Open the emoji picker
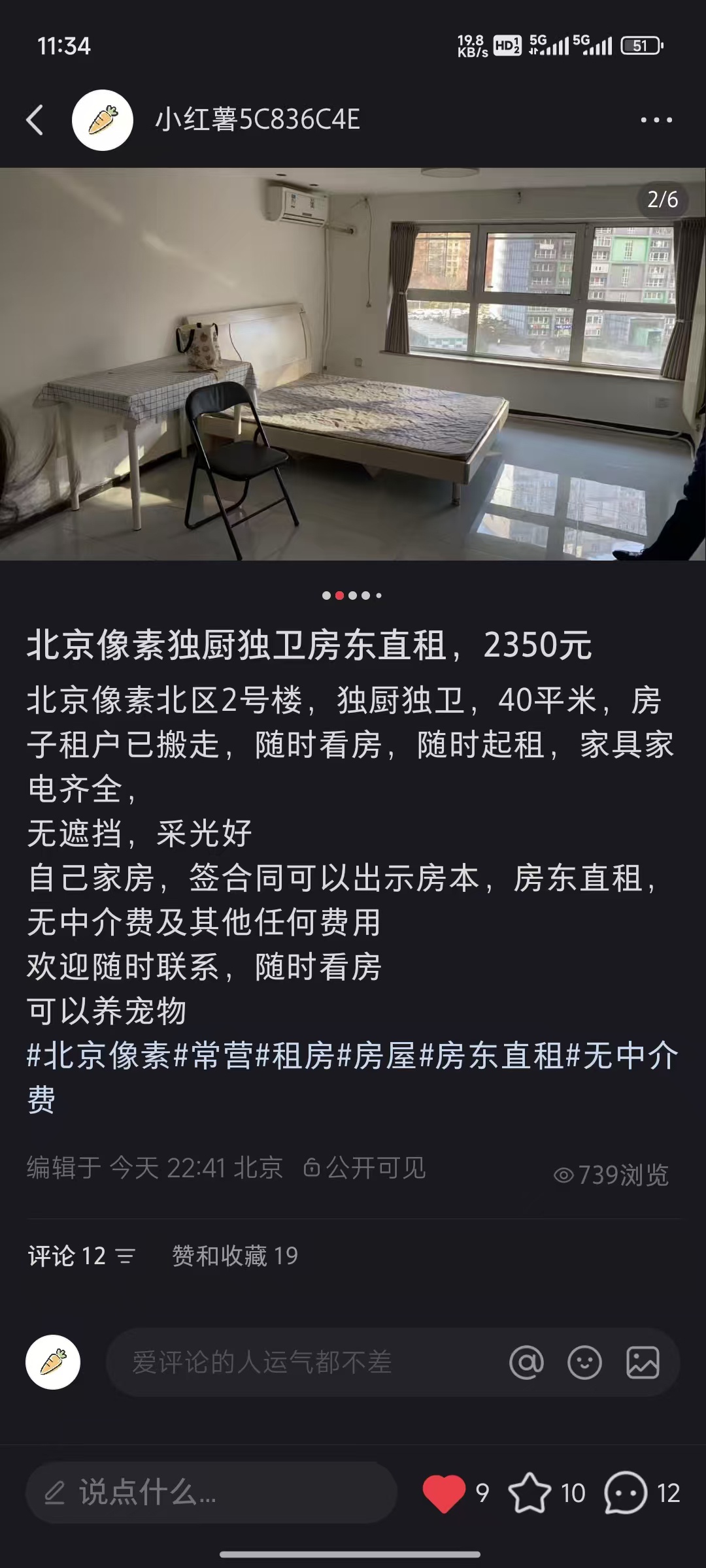Screen dimensions: 706x1568 click(x=584, y=1363)
